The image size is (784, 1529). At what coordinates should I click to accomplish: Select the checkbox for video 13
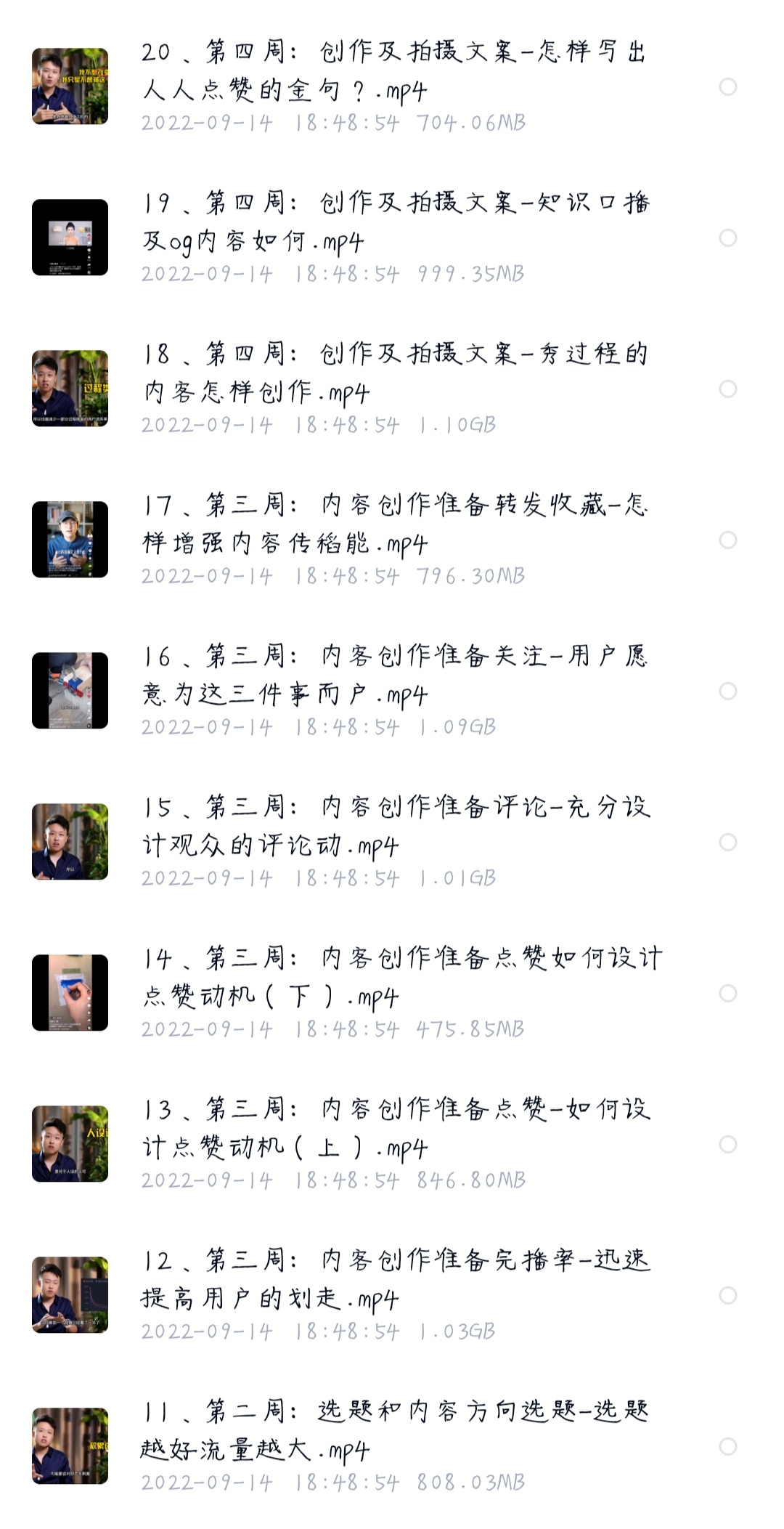(x=727, y=1145)
